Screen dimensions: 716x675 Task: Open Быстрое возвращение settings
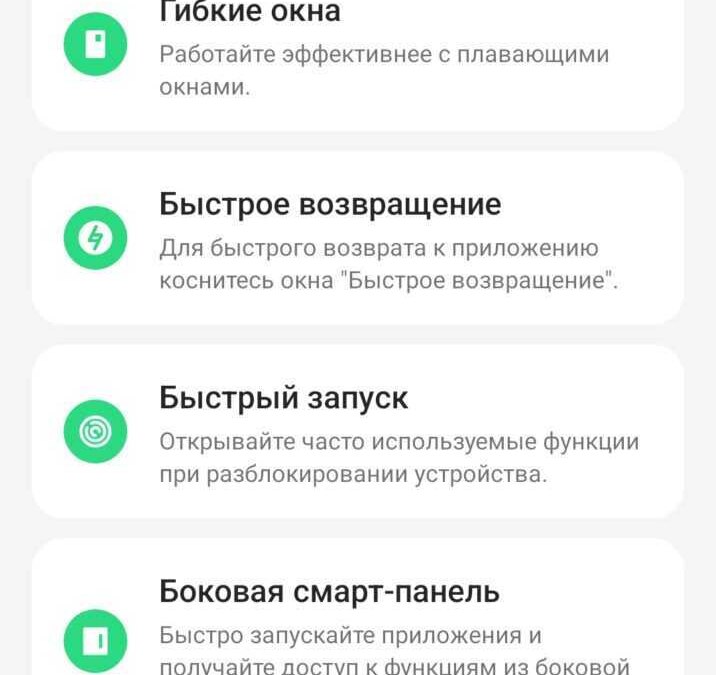[358, 238]
